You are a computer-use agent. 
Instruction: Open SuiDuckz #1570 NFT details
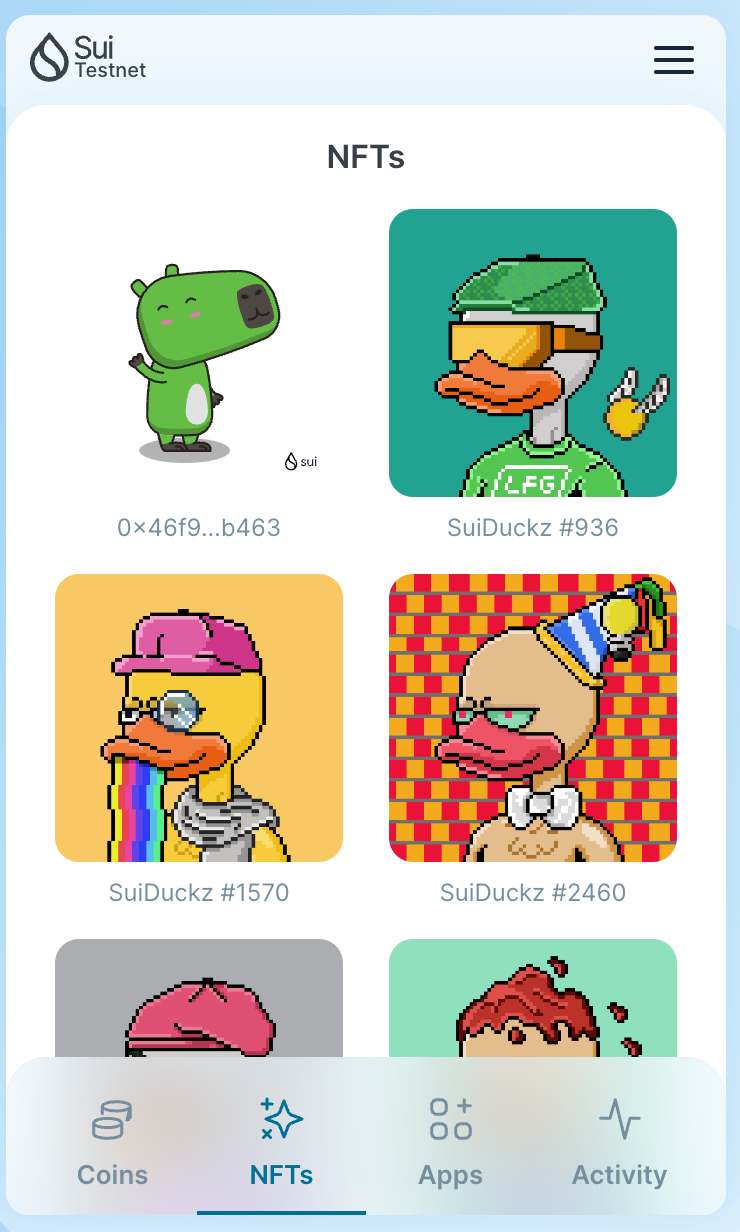coord(199,718)
